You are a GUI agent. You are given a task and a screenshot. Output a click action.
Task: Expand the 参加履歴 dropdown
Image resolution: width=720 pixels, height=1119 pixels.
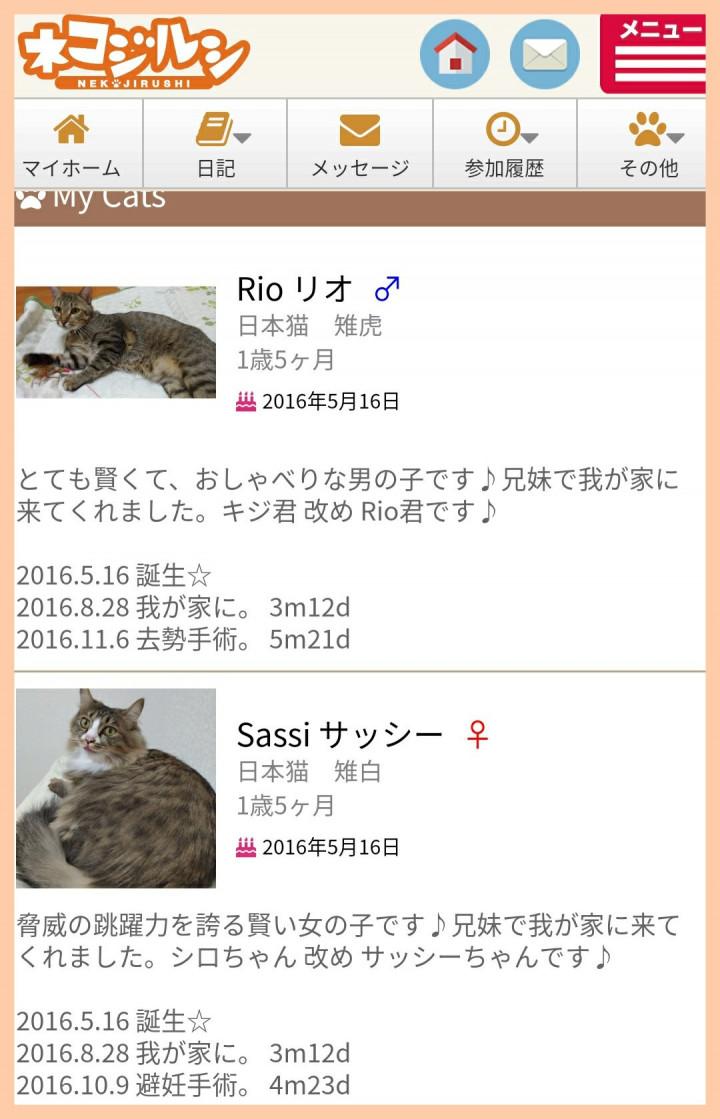tap(505, 144)
